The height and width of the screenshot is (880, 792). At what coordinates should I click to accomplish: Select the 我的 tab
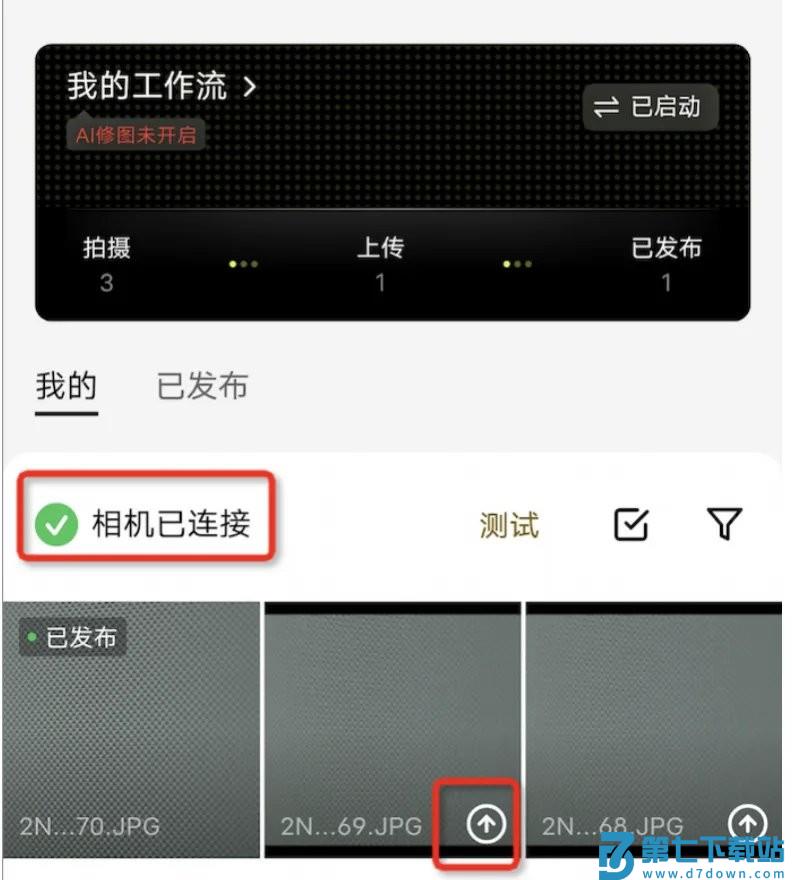[65, 387]
